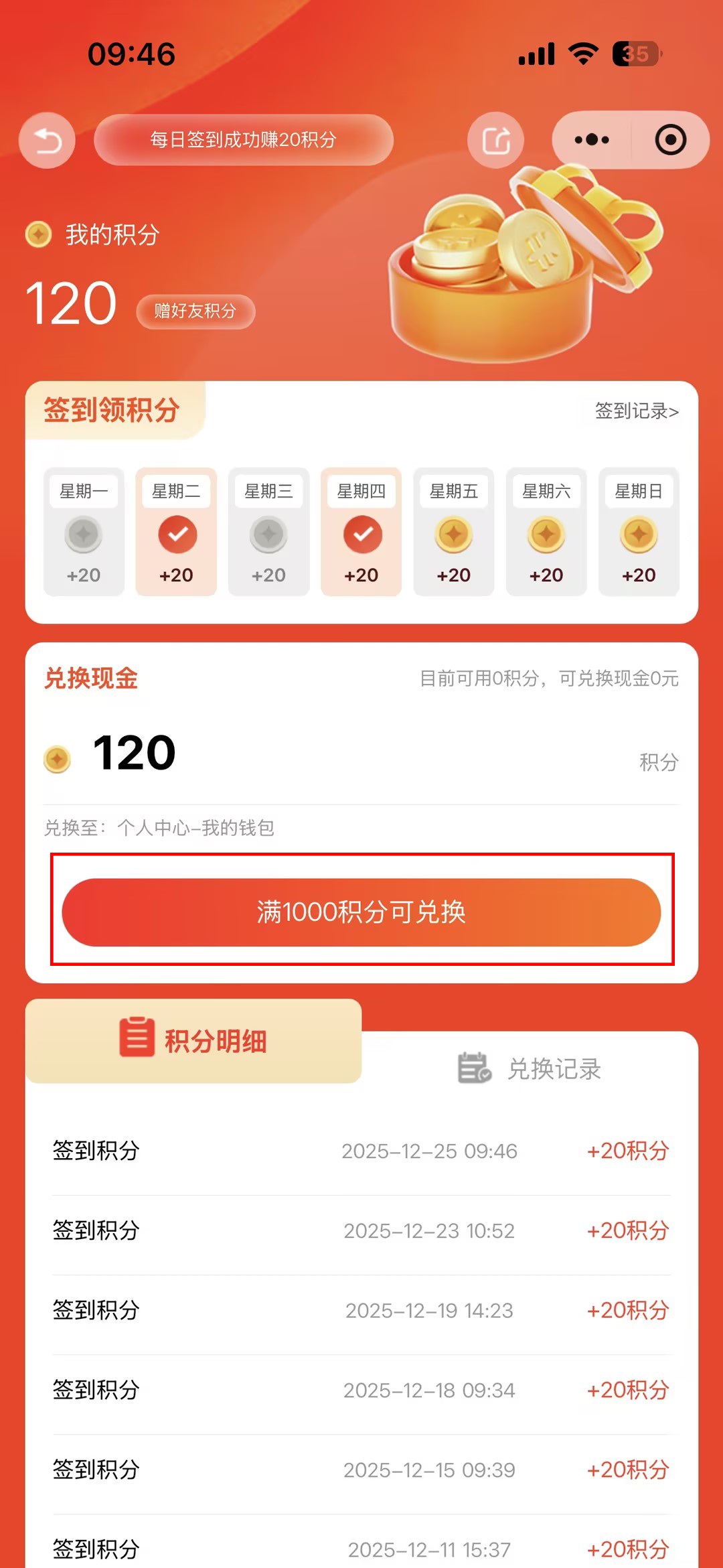Close the mini program with the circle icon
Screen dimensions: 723x1568
(x=670, y=140)
